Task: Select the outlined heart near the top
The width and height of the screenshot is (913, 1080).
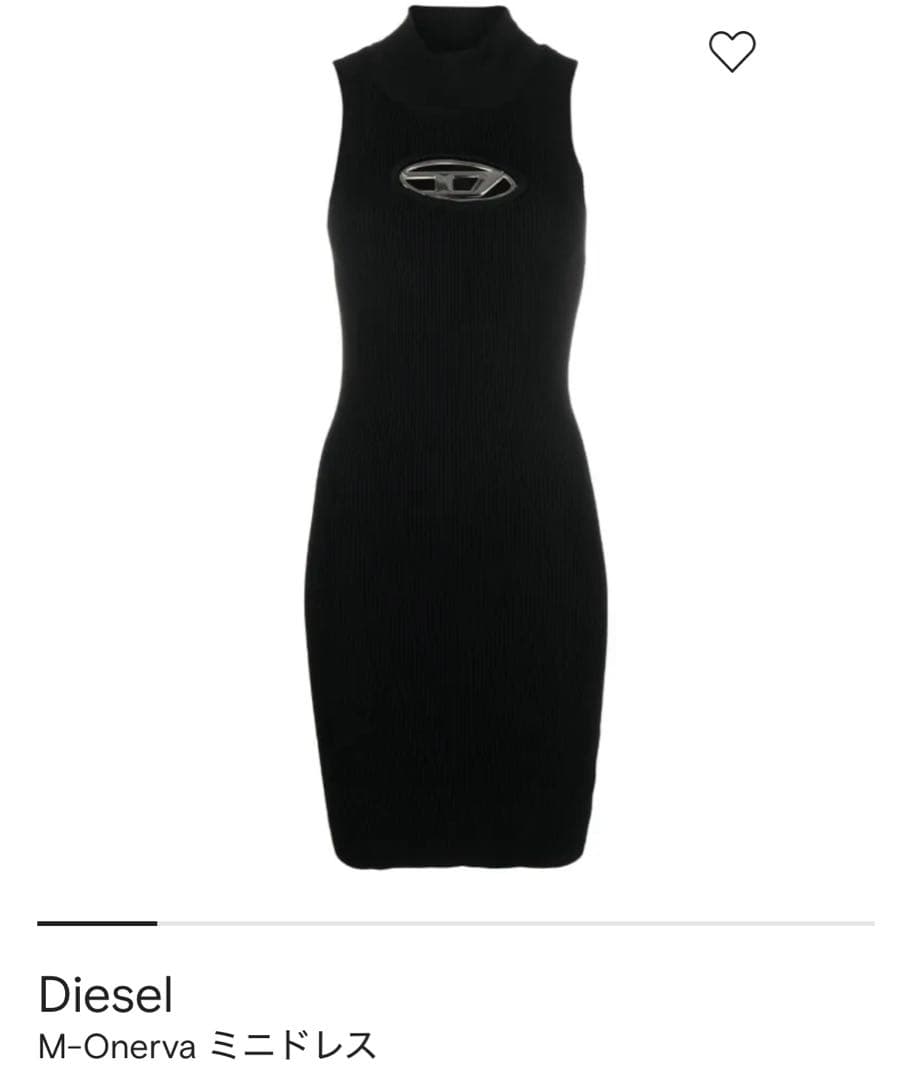Action: tap(731, 54)
